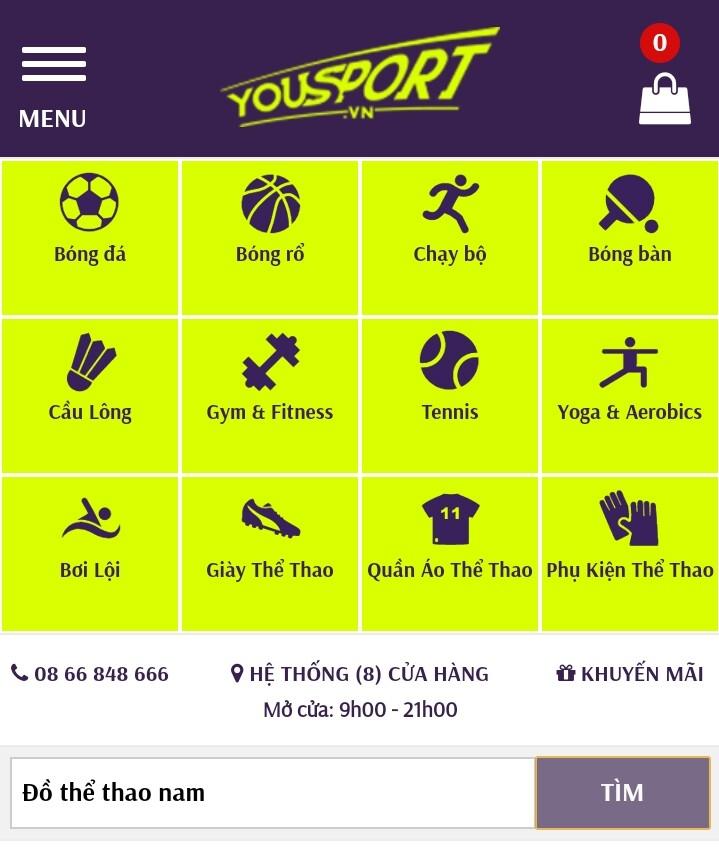Select the Tennis category tile
Image resolution: width=719 pixels, height=865 pixels.
[x=450, y=395]
